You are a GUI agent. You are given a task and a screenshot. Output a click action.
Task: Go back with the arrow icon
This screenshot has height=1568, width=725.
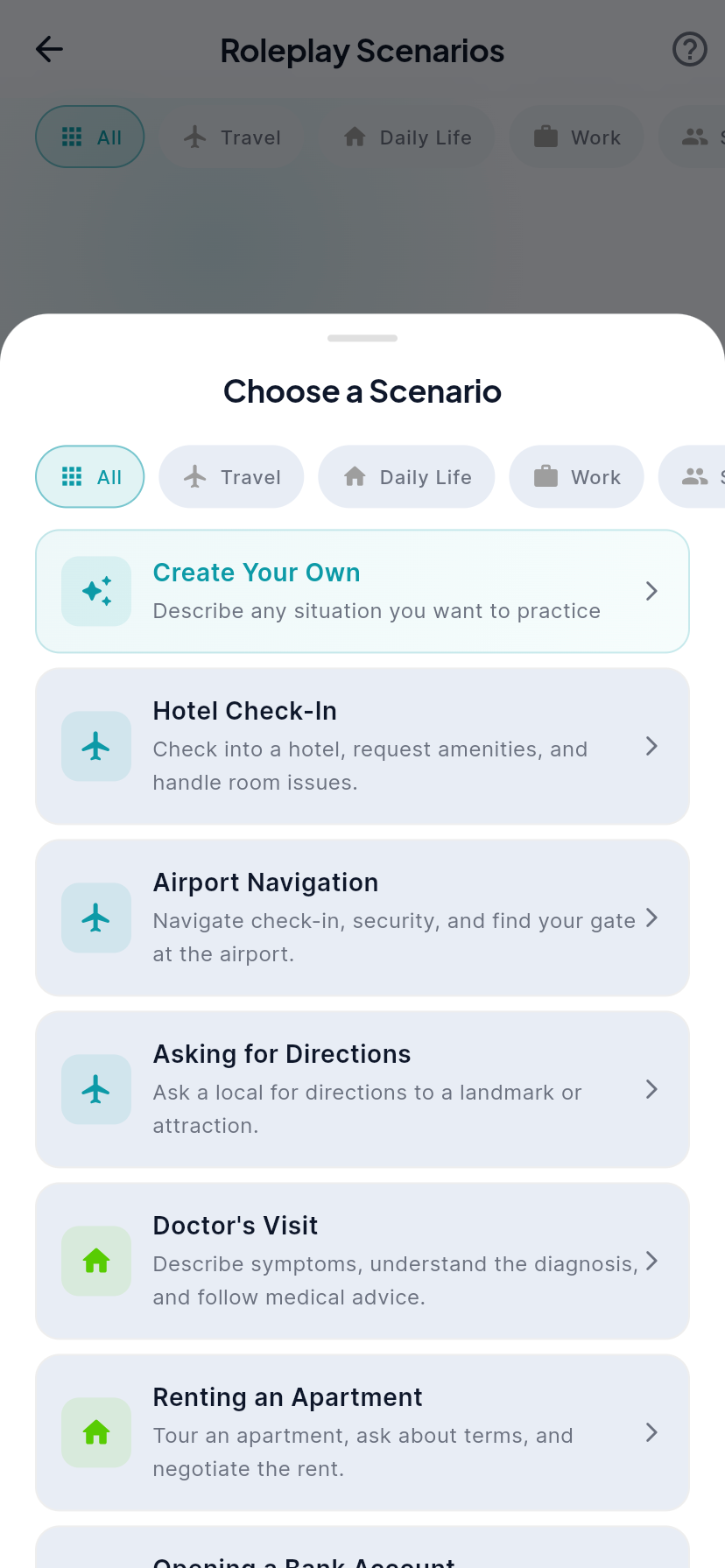[x=49, y=49]
